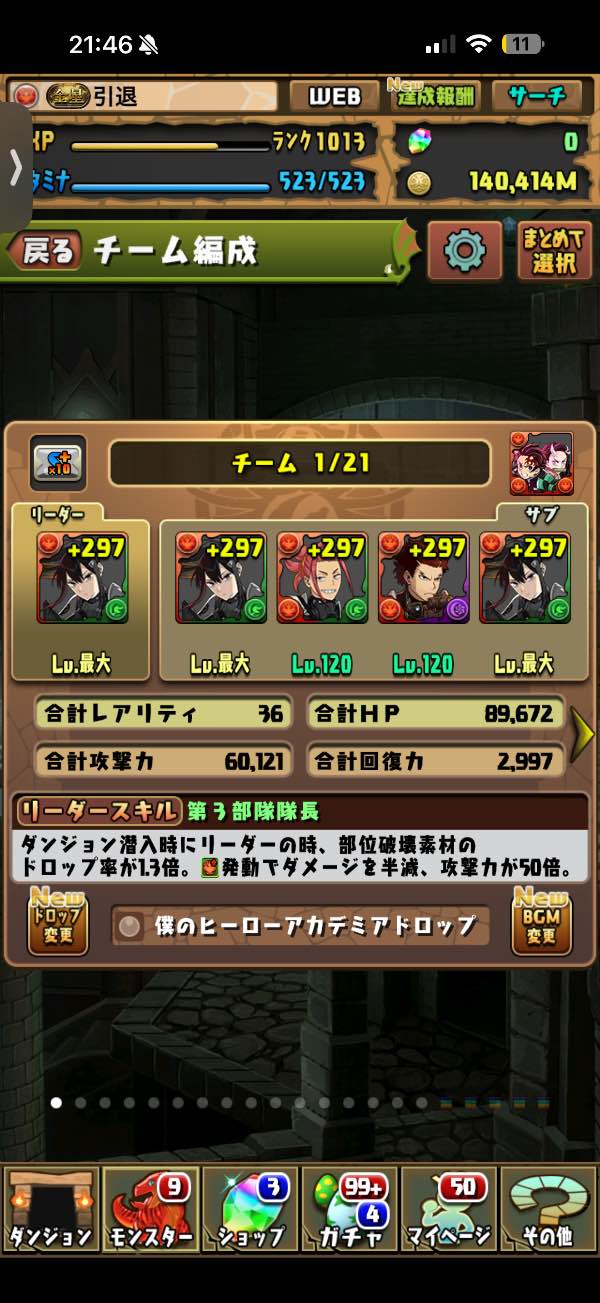
Task: Select the sunglasses Lv.120 sub monster
Action: [x=423, y=578]
